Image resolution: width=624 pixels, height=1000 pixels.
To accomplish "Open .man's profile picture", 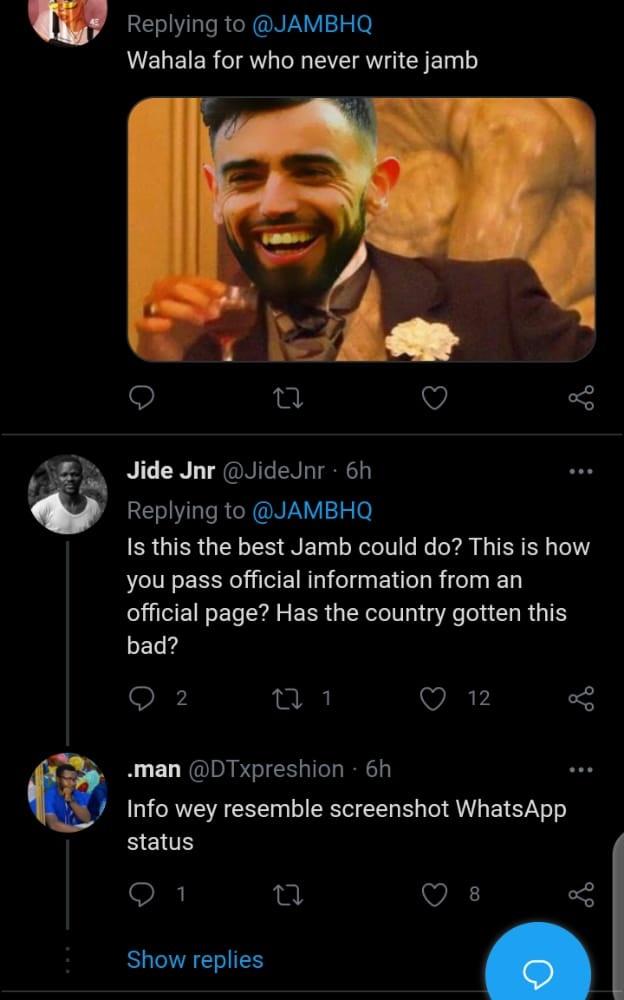I will click(67, 793).
